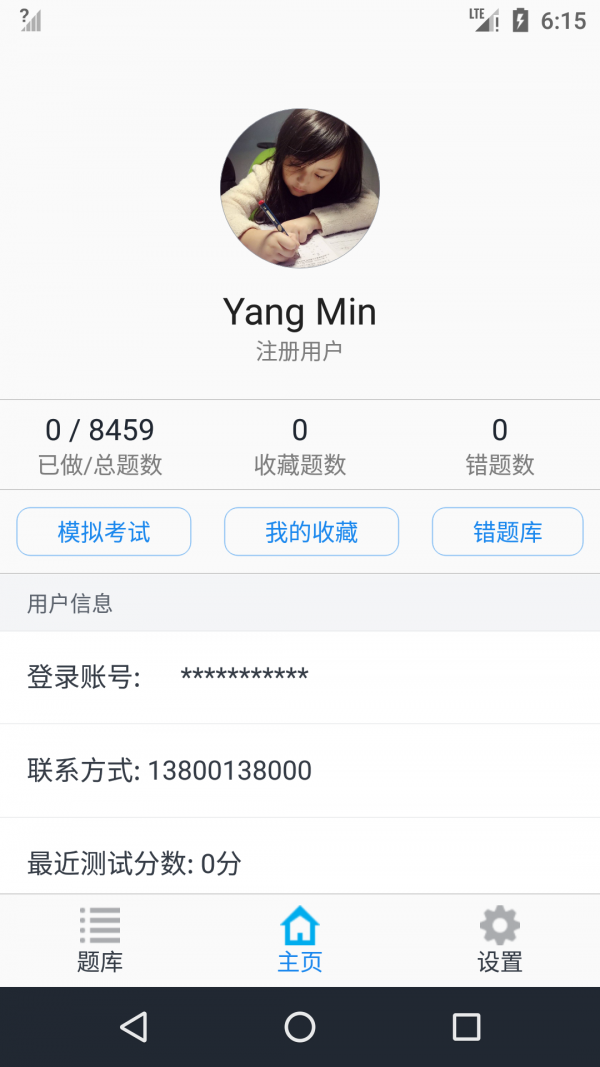The width and height of the screenshot is (600, 1067).
Task: Tap the system back button
Action: coord(133,1026)
